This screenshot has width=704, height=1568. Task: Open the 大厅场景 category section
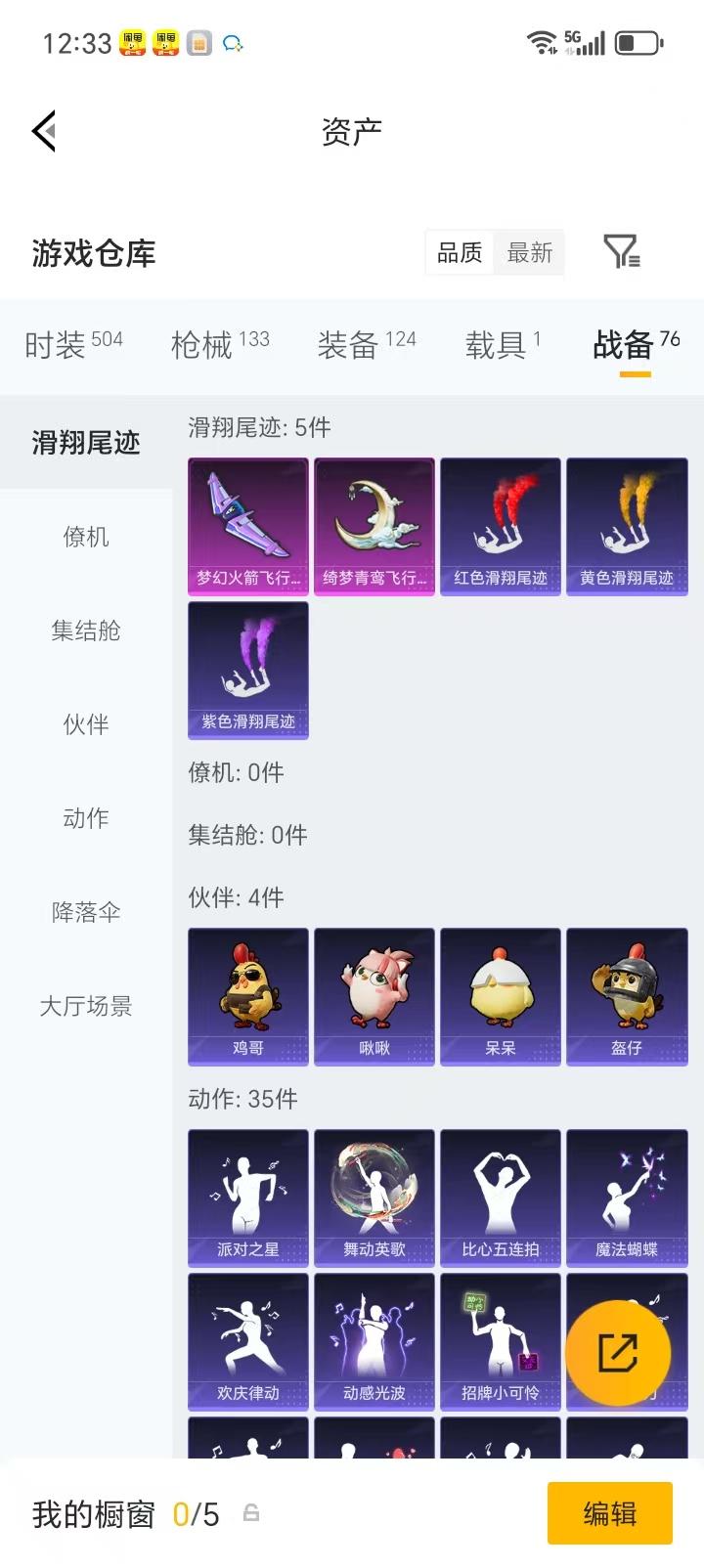[x=86, y=1006]
